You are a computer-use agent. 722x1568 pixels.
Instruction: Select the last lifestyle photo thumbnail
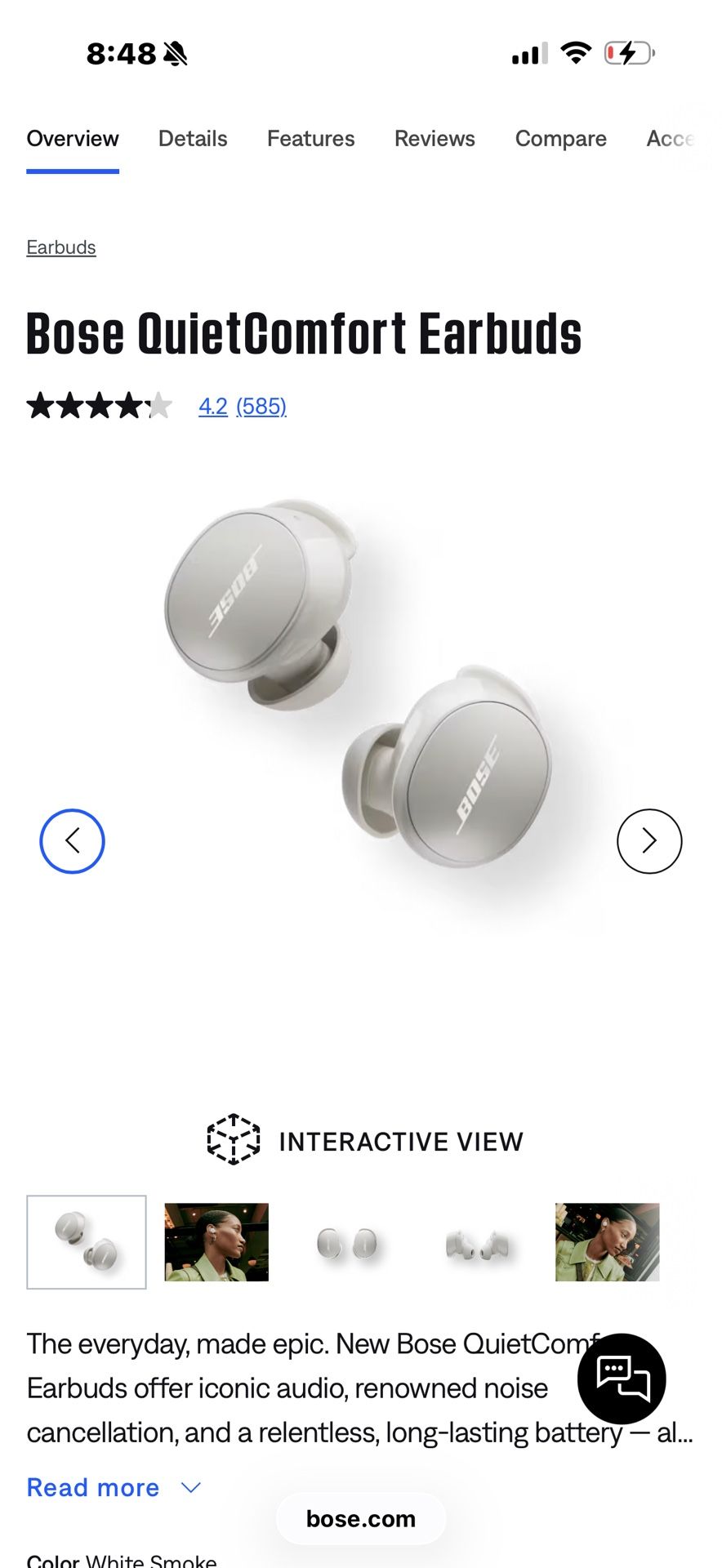click(607, 1242)
